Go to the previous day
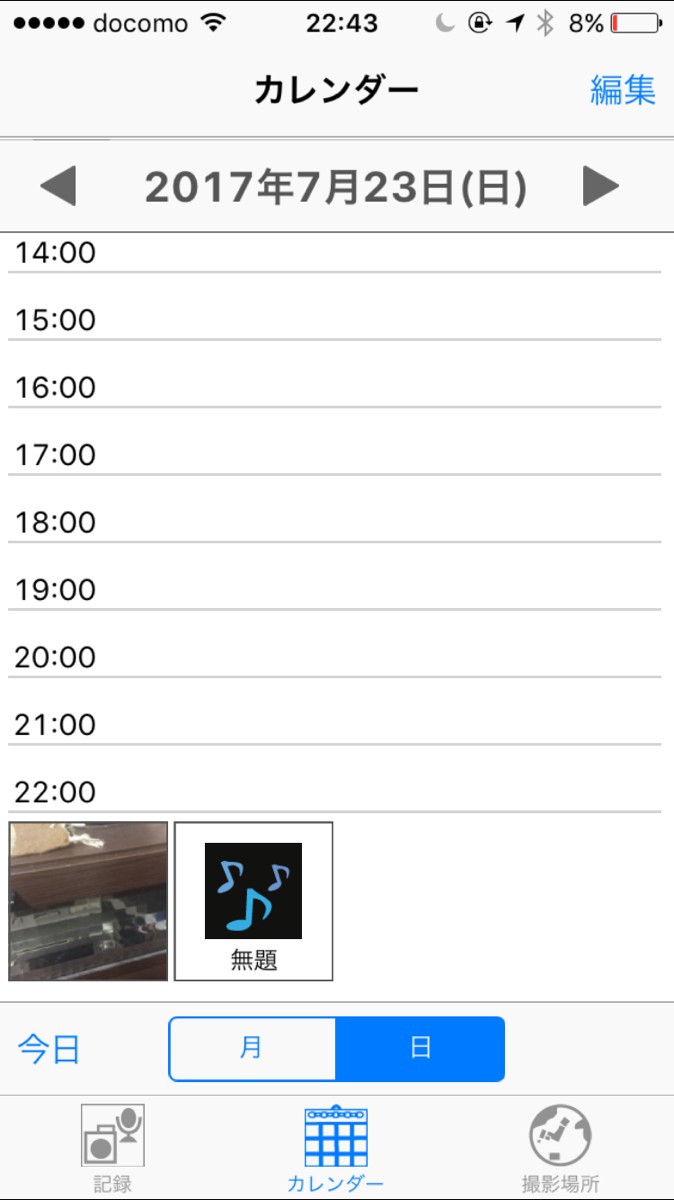The height and width of the screenshot is (1200, 674). tap(58, 187)
